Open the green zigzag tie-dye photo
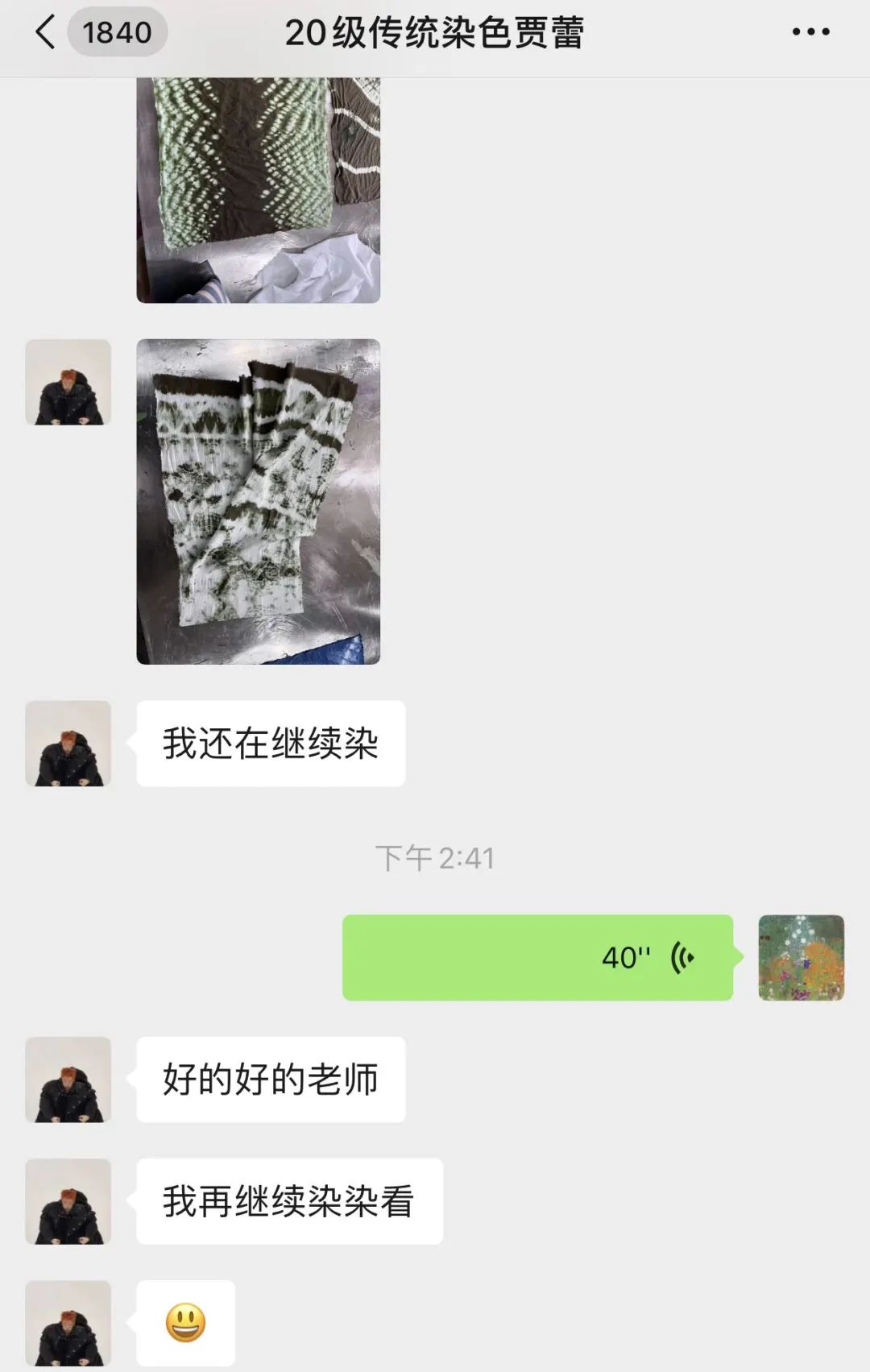 pyautogui.click(x=258, y=189)
